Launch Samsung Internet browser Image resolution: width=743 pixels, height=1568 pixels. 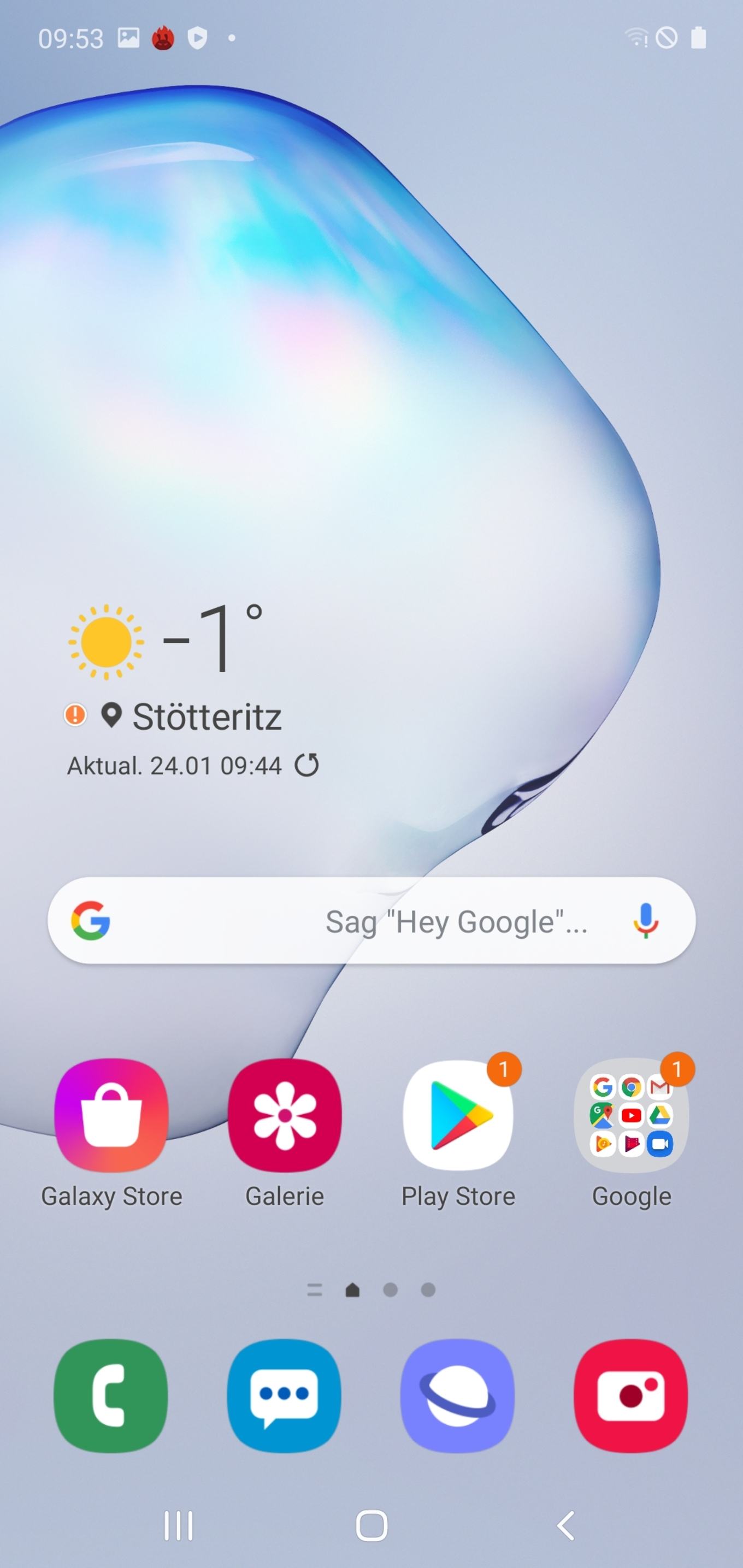[458, 1396]
